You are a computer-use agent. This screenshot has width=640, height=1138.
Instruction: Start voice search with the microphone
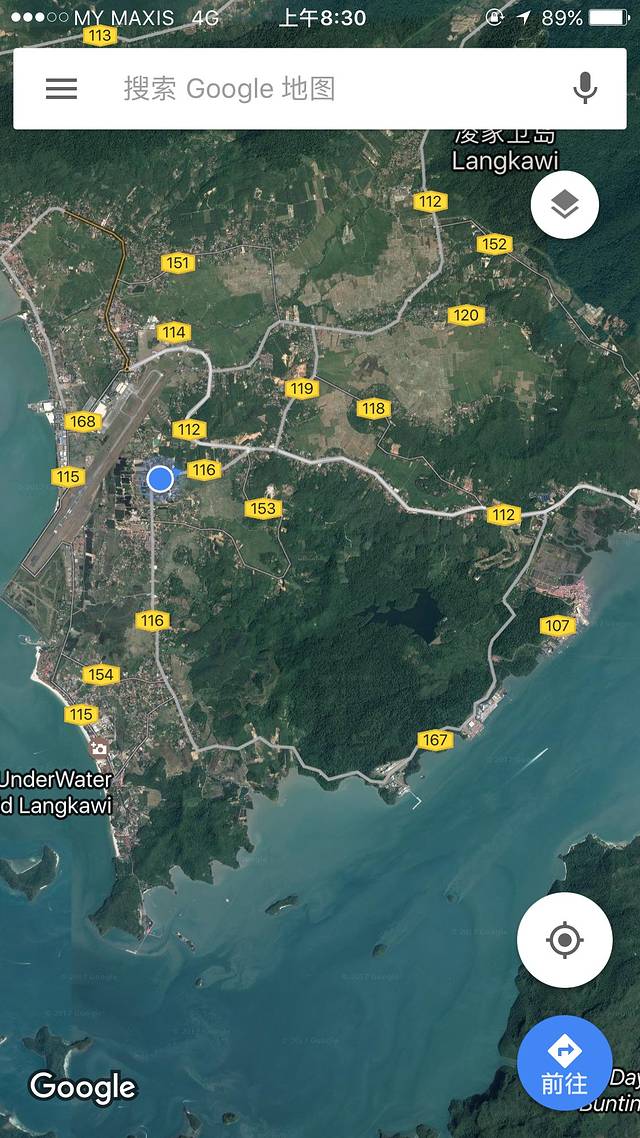tap(585, 89)
